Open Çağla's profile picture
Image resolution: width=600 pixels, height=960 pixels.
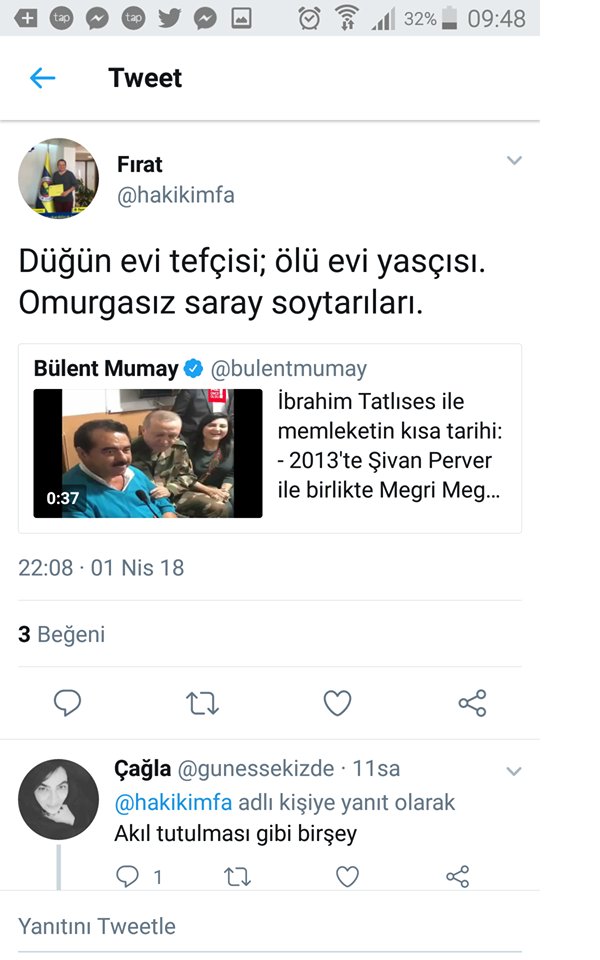pyautogui.click(x=58, y=799)
